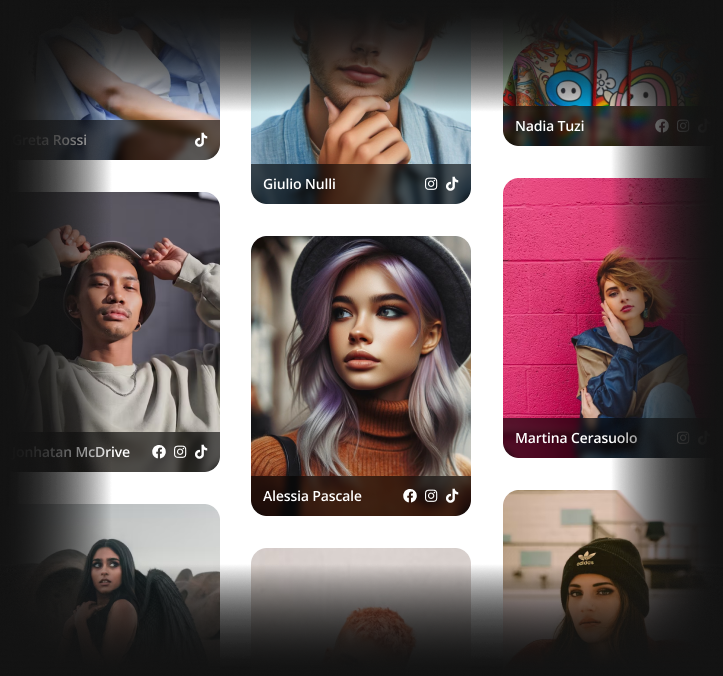Open Jonhatan McDrive's Instagram profile
This screenshot has height=676, width=723.
(x=180, y=452)
